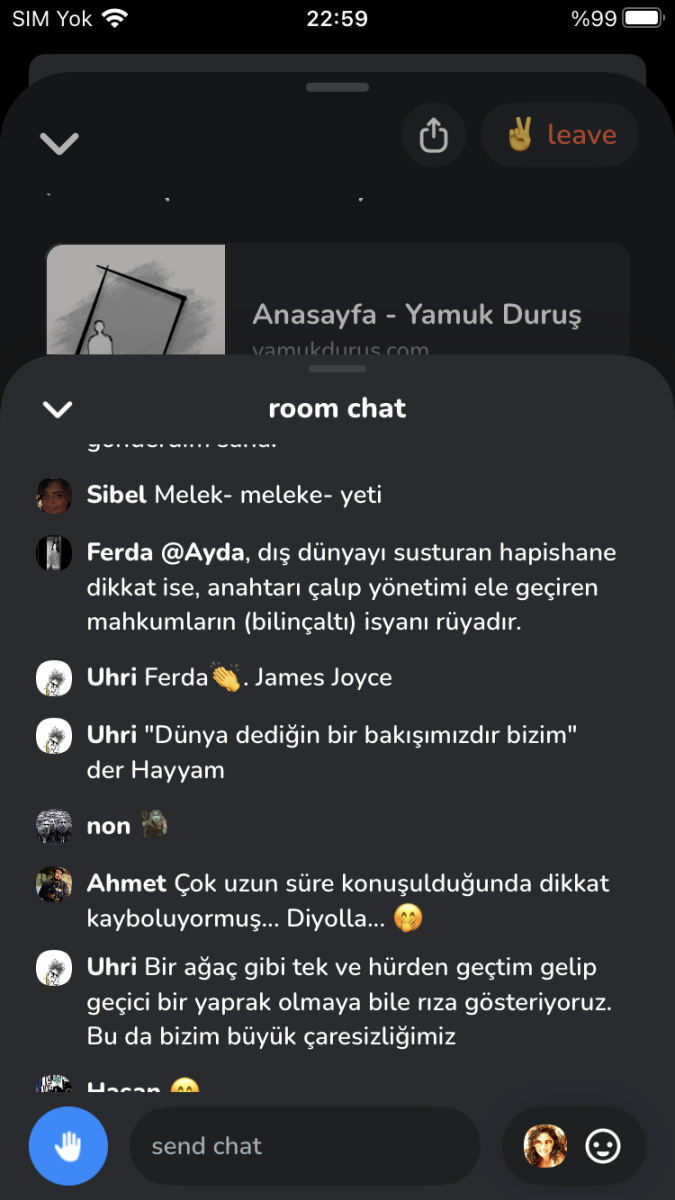675x1200 pixels.
Task: Open Ferda's profile avatar
Action: click(x=54, y=553)
